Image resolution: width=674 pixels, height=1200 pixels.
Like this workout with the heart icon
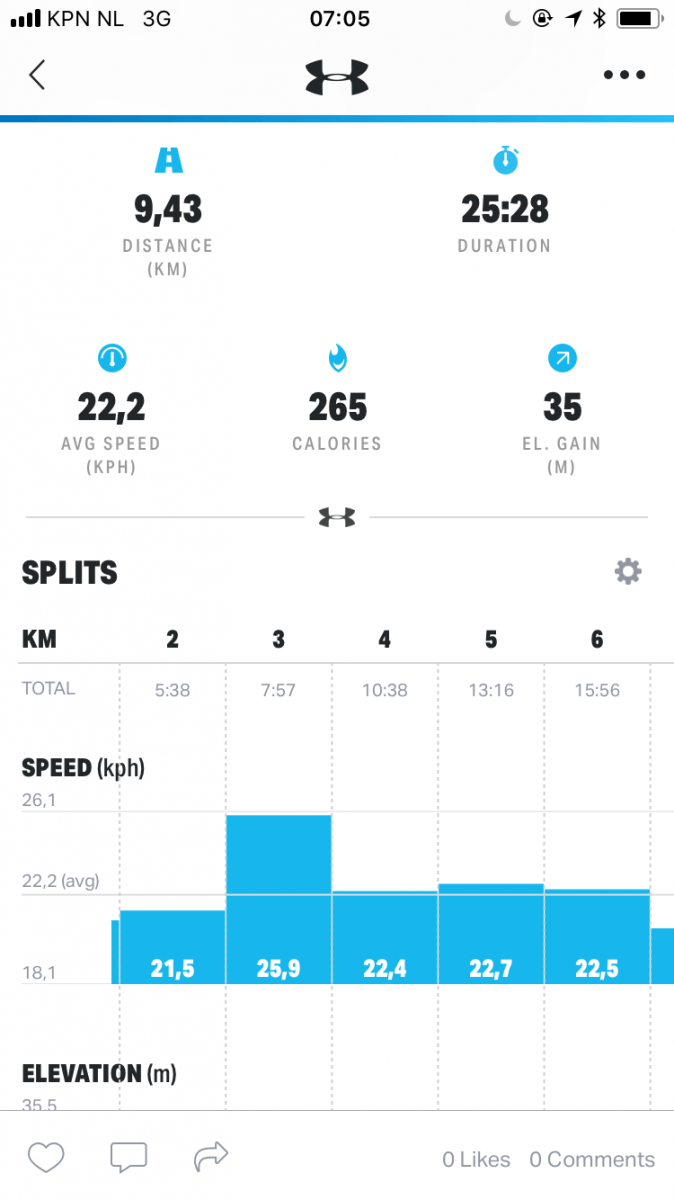[x=46, y=1158]
